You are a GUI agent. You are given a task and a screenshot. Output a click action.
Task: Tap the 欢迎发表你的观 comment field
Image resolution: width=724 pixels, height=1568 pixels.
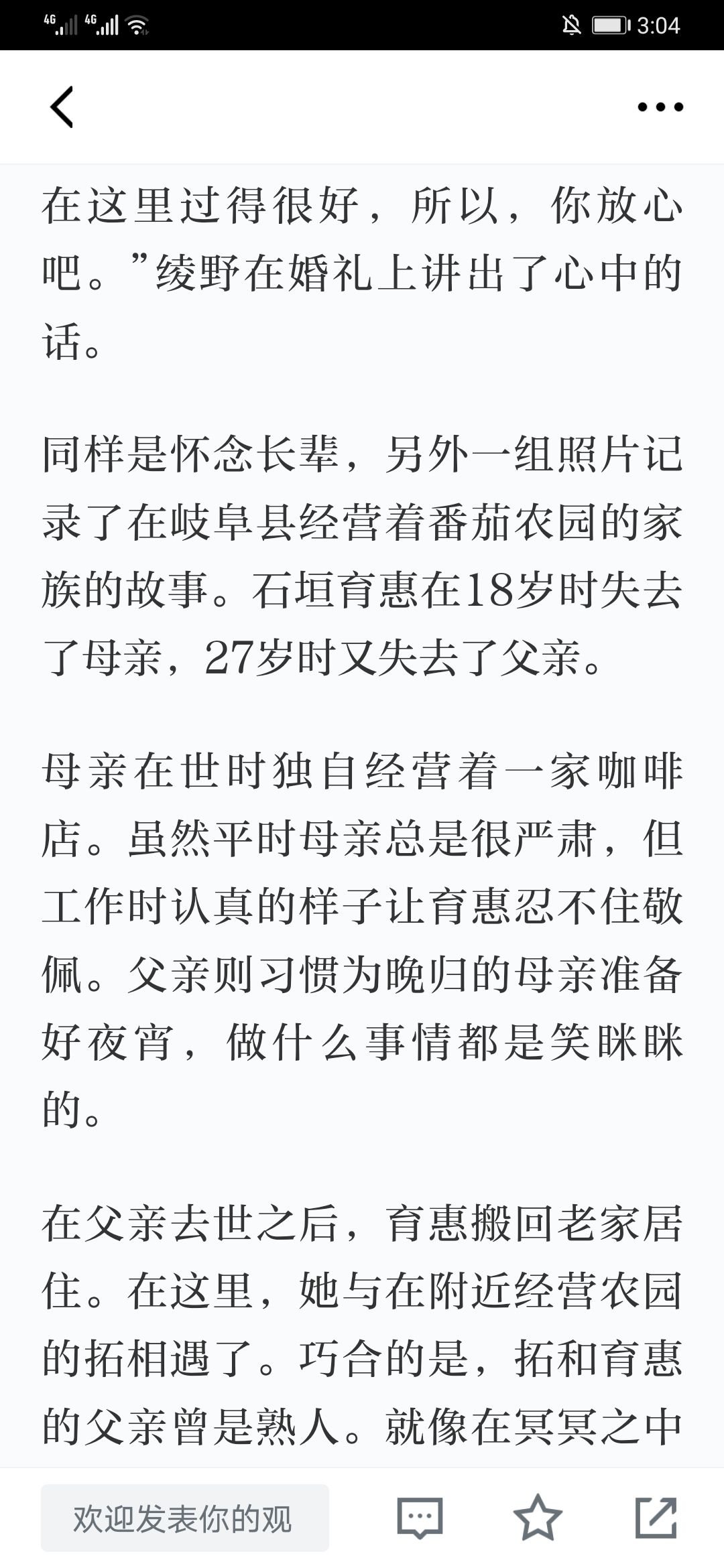click(x=185, y=1519)
